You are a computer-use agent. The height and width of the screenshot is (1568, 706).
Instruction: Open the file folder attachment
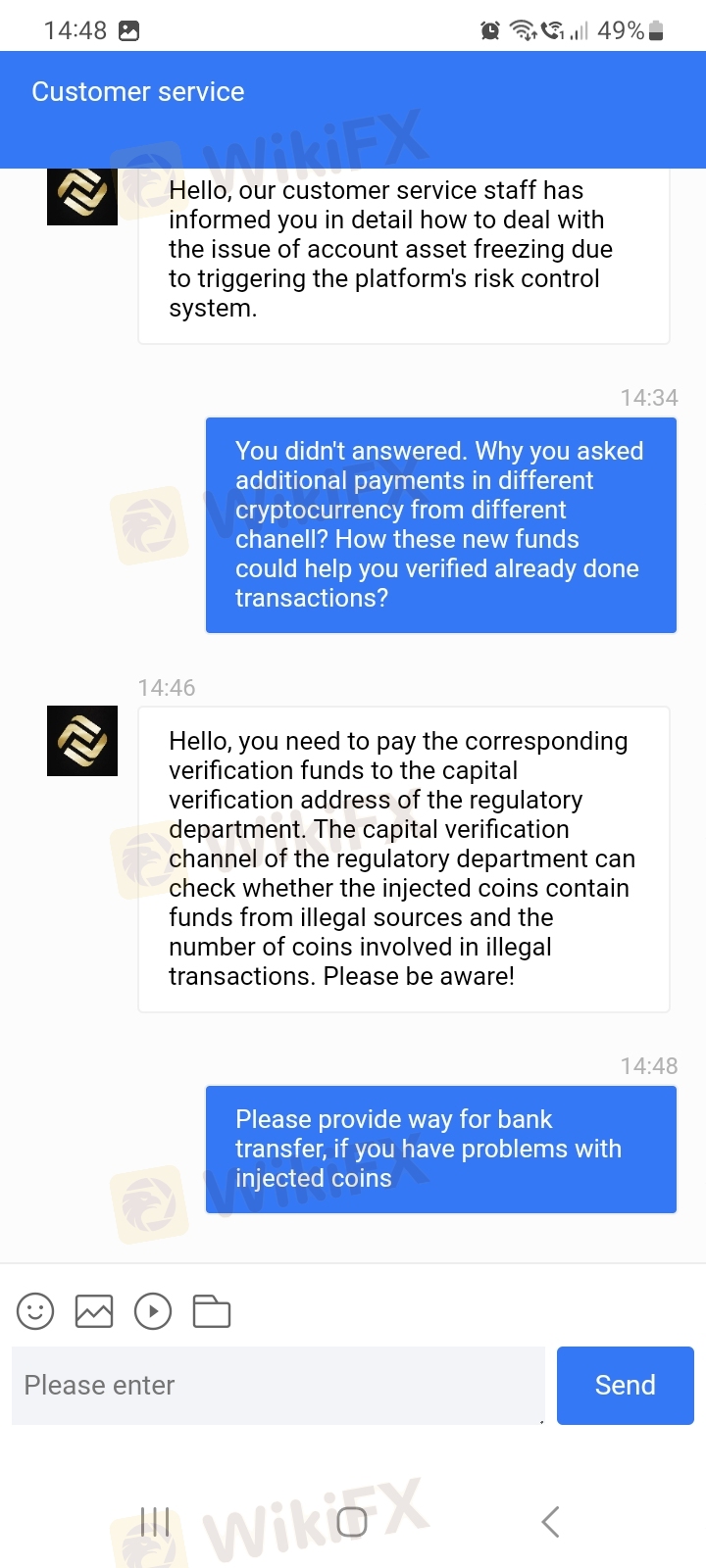212,1311
